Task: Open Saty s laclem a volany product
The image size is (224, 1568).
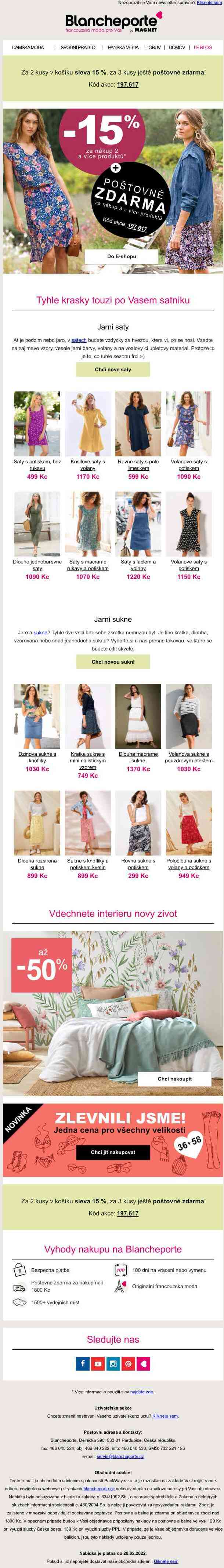Action: coord(138,565)
